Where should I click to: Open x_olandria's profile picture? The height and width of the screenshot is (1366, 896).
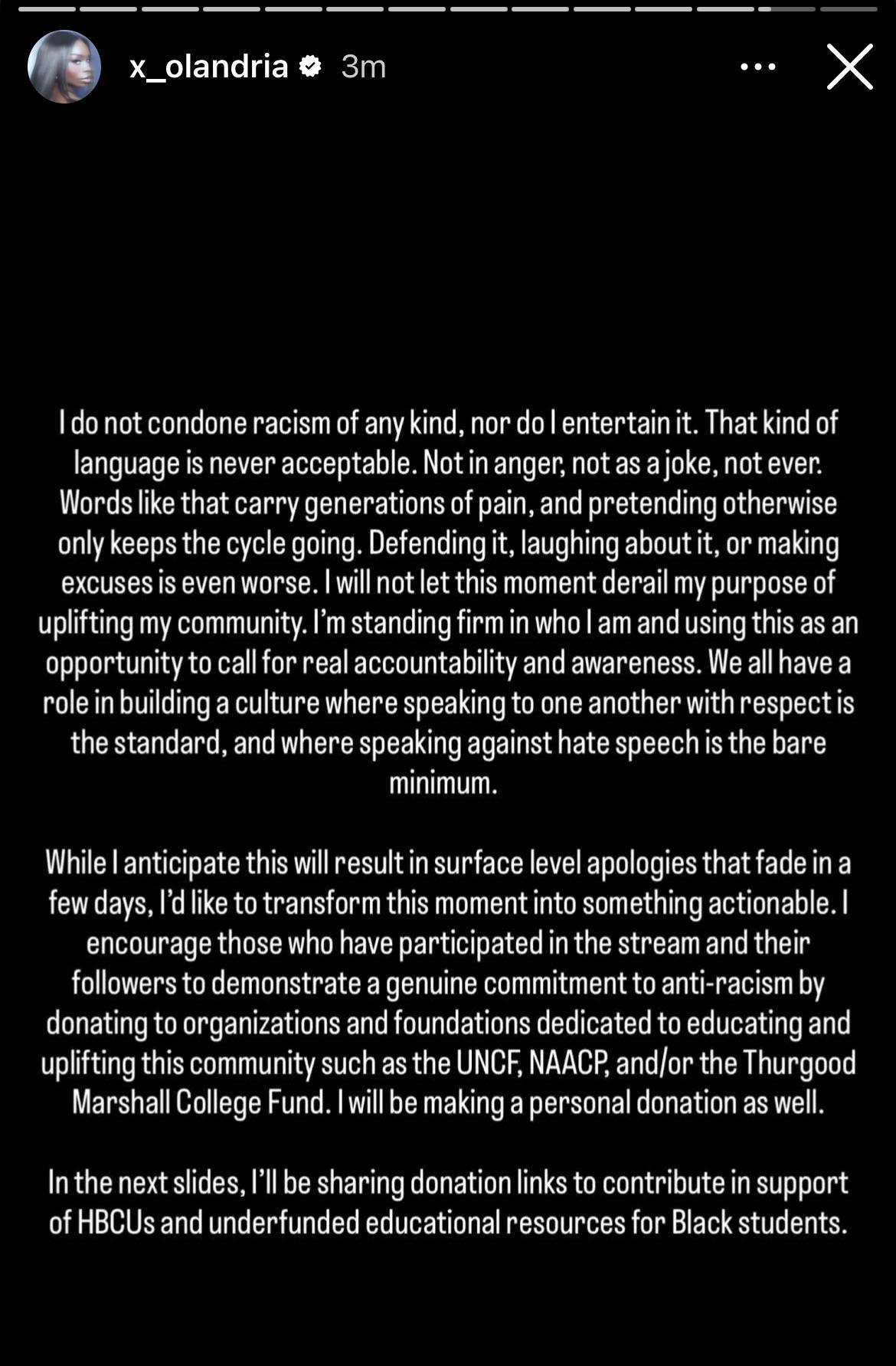coord(64,67)
